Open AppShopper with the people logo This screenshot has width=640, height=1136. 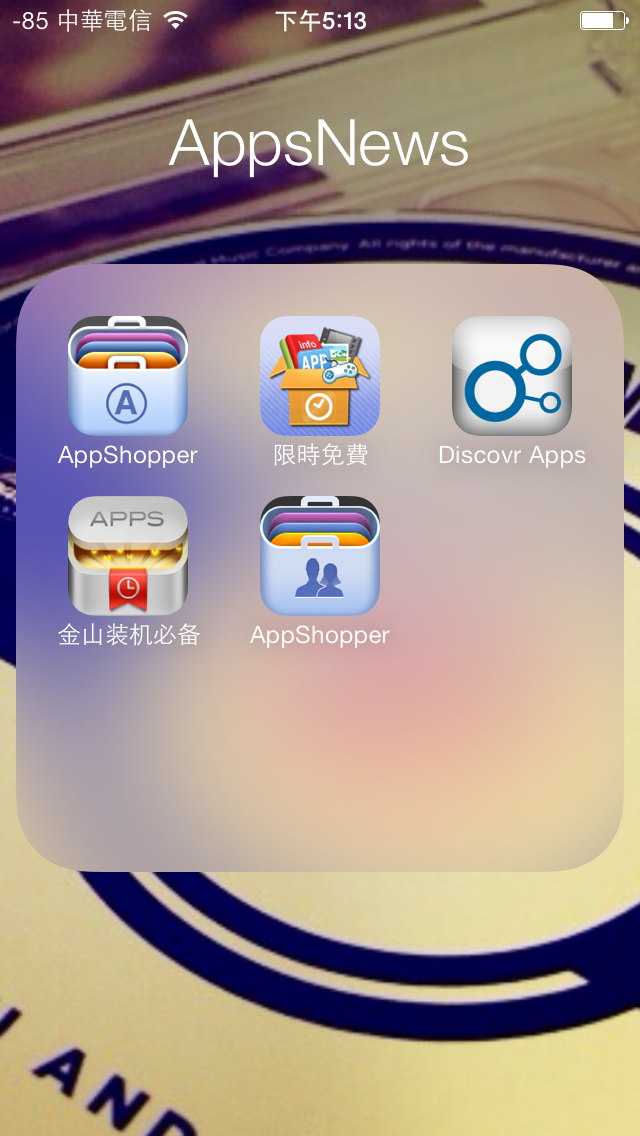[x=320, y=556]
